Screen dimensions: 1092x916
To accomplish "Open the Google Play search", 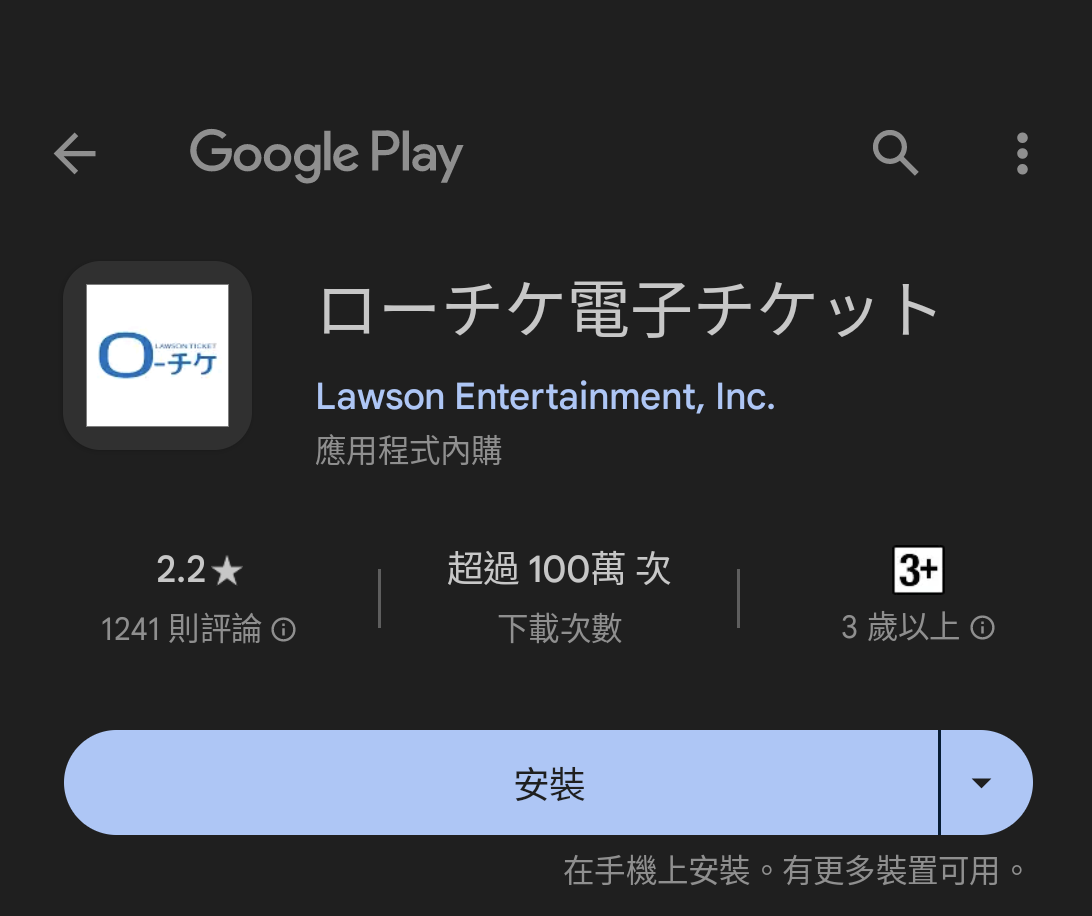I will coord(895,153).
